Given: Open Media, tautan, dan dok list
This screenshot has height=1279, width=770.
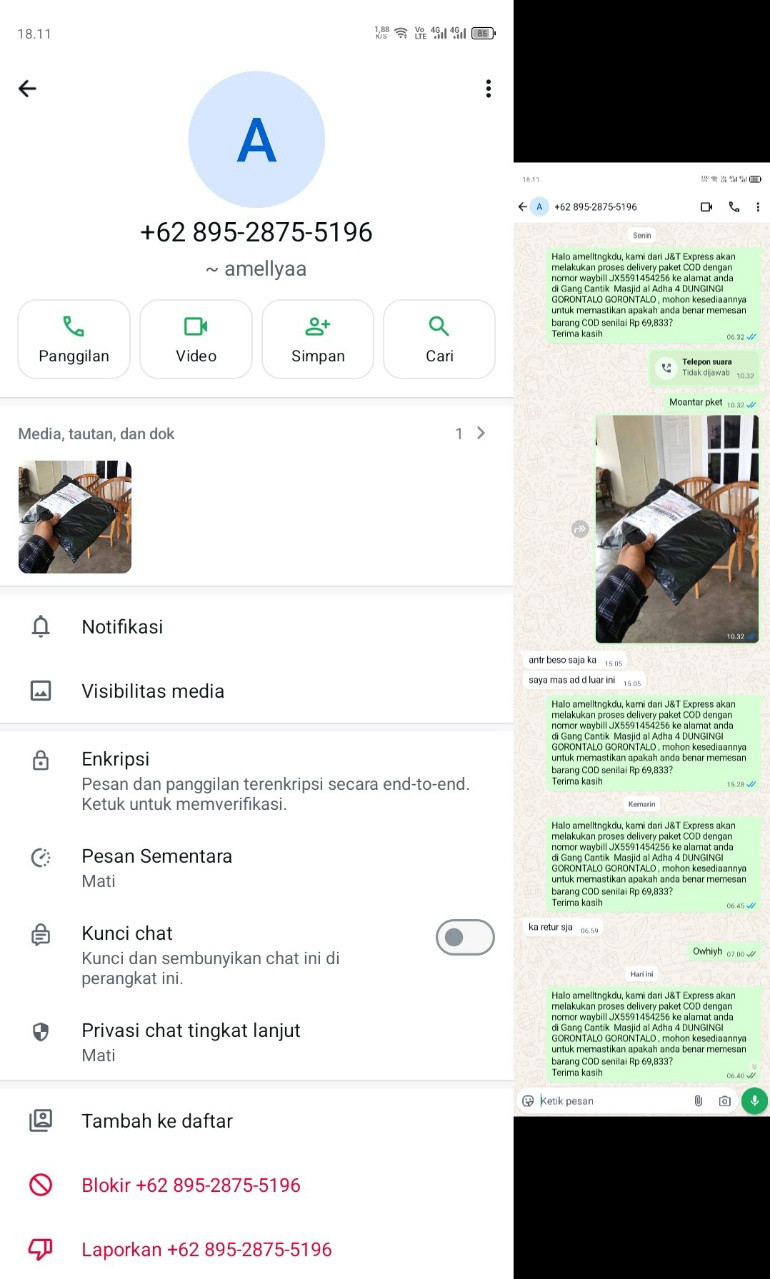Looking at the screenshot, I should click(256, 433).
